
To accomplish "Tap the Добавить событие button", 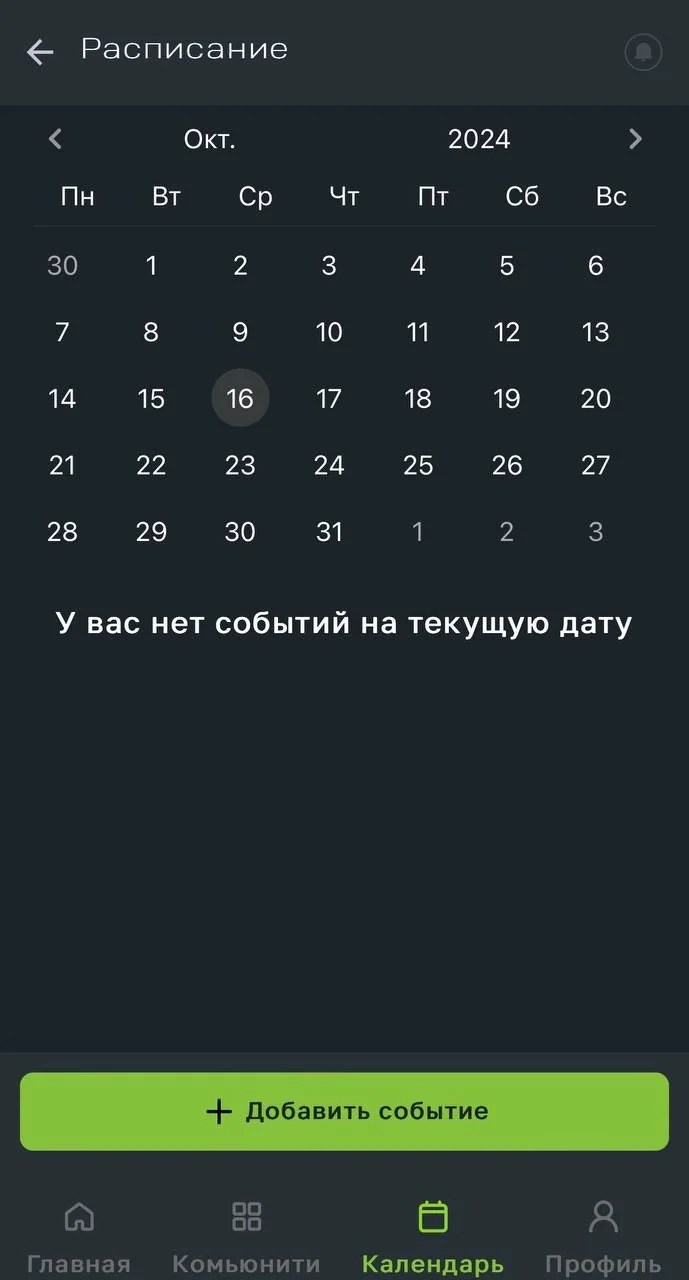I will tap(344, 1111).
